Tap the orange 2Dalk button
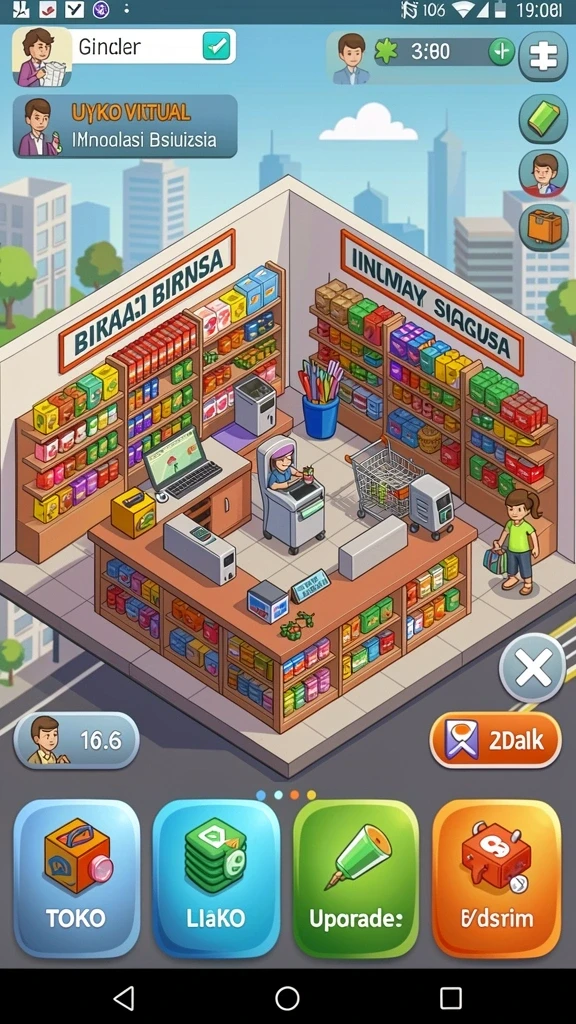This screenshot has height=1024, width=576. point(495,740)
